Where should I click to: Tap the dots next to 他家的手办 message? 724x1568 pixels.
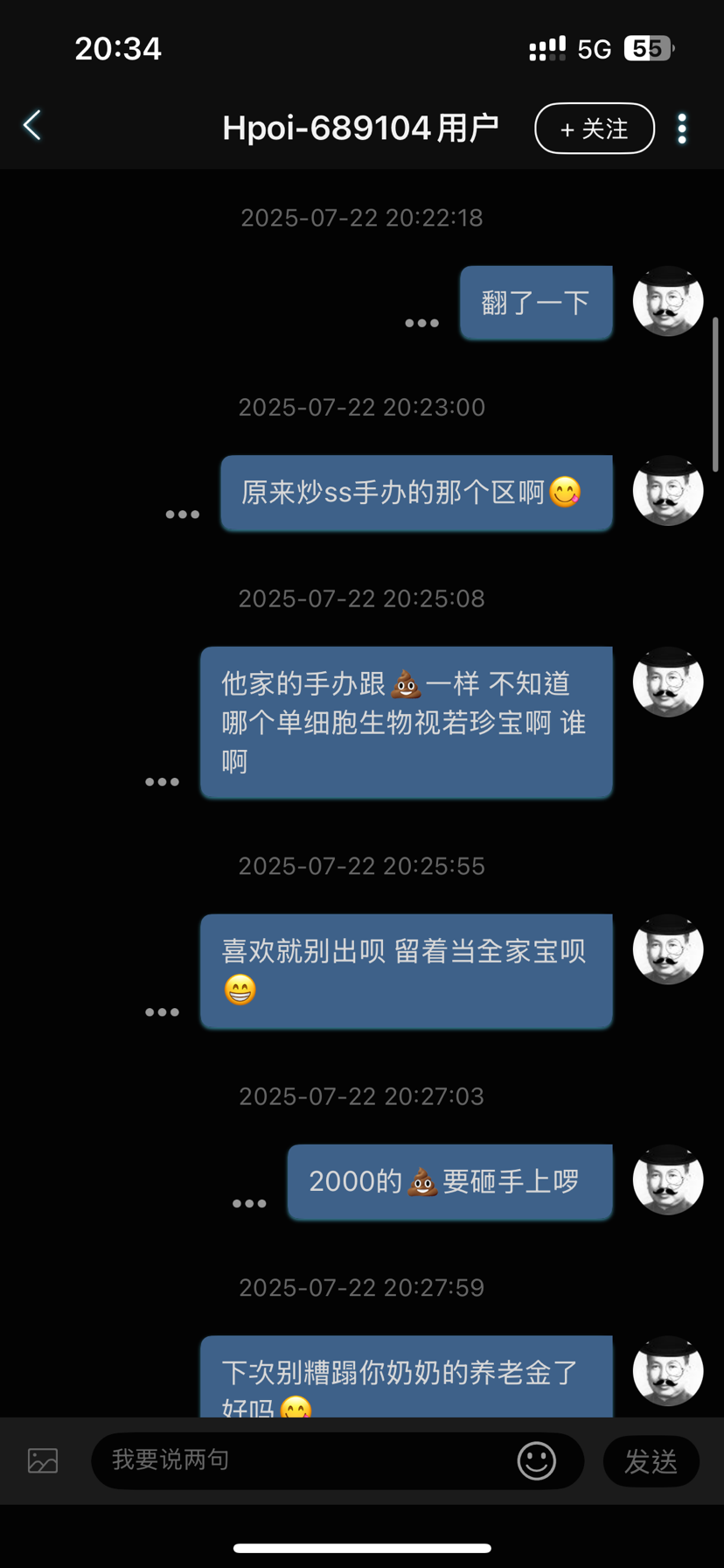tap(162, 781)
